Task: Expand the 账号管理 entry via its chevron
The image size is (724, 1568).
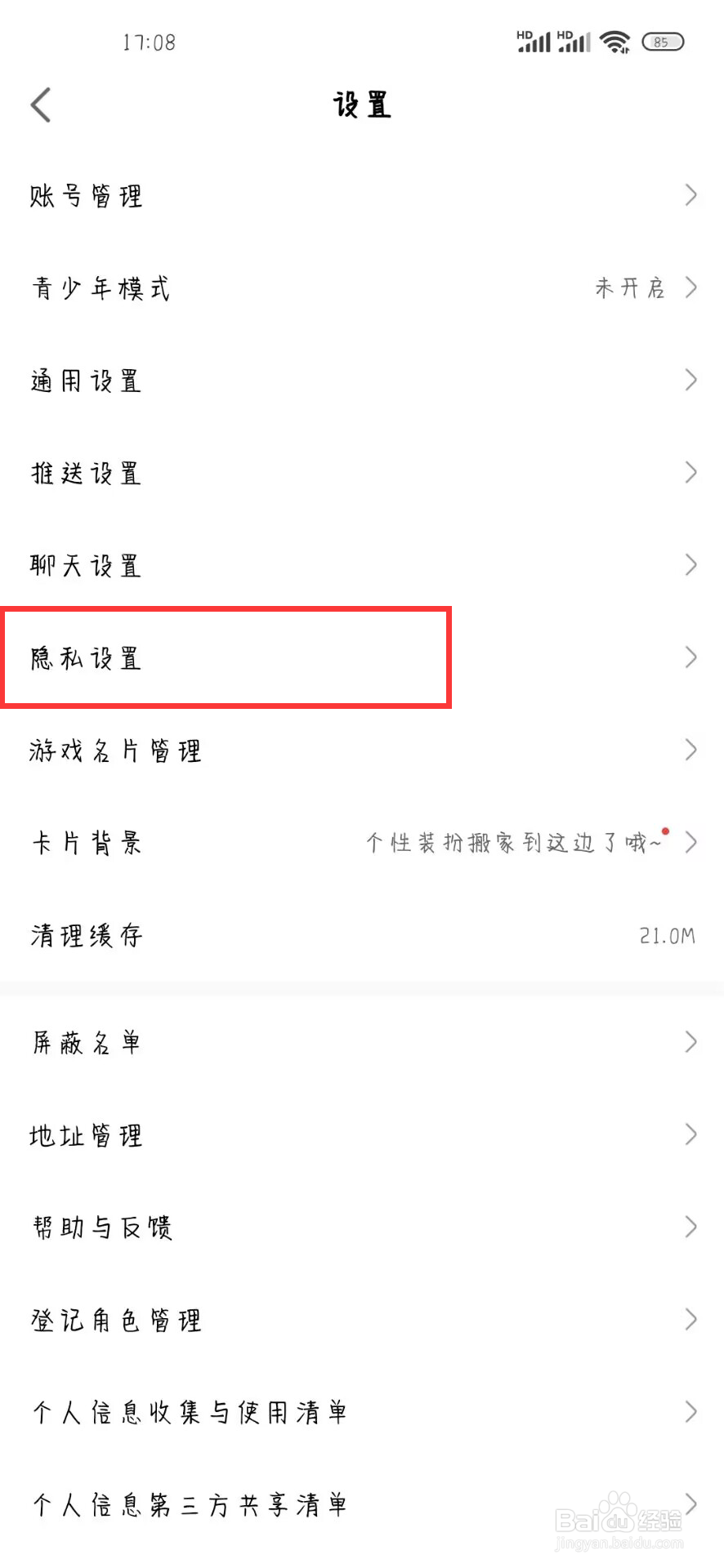Action: (690, 195)
